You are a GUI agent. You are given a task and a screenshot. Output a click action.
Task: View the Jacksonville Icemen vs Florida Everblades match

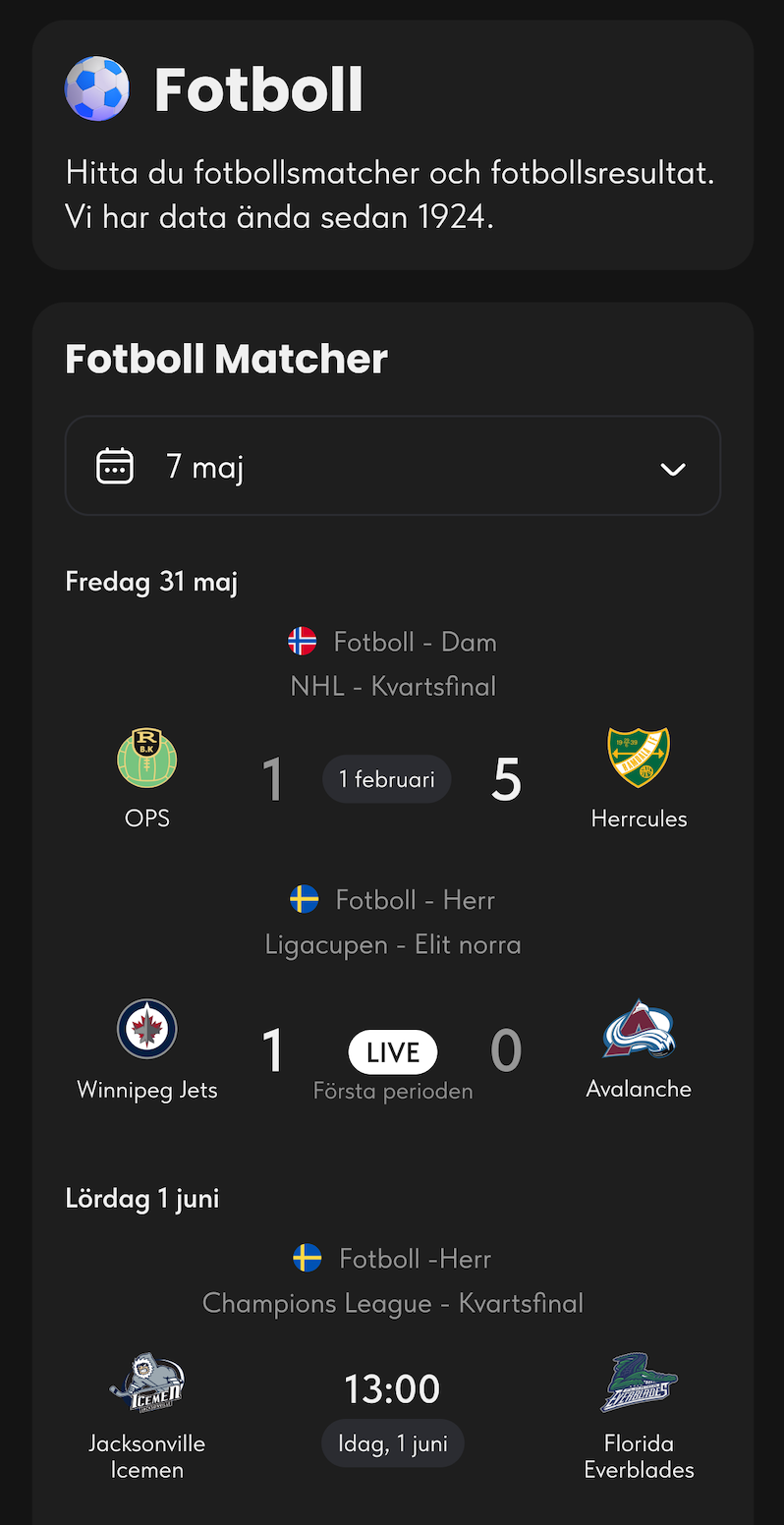pos(392,1416)
